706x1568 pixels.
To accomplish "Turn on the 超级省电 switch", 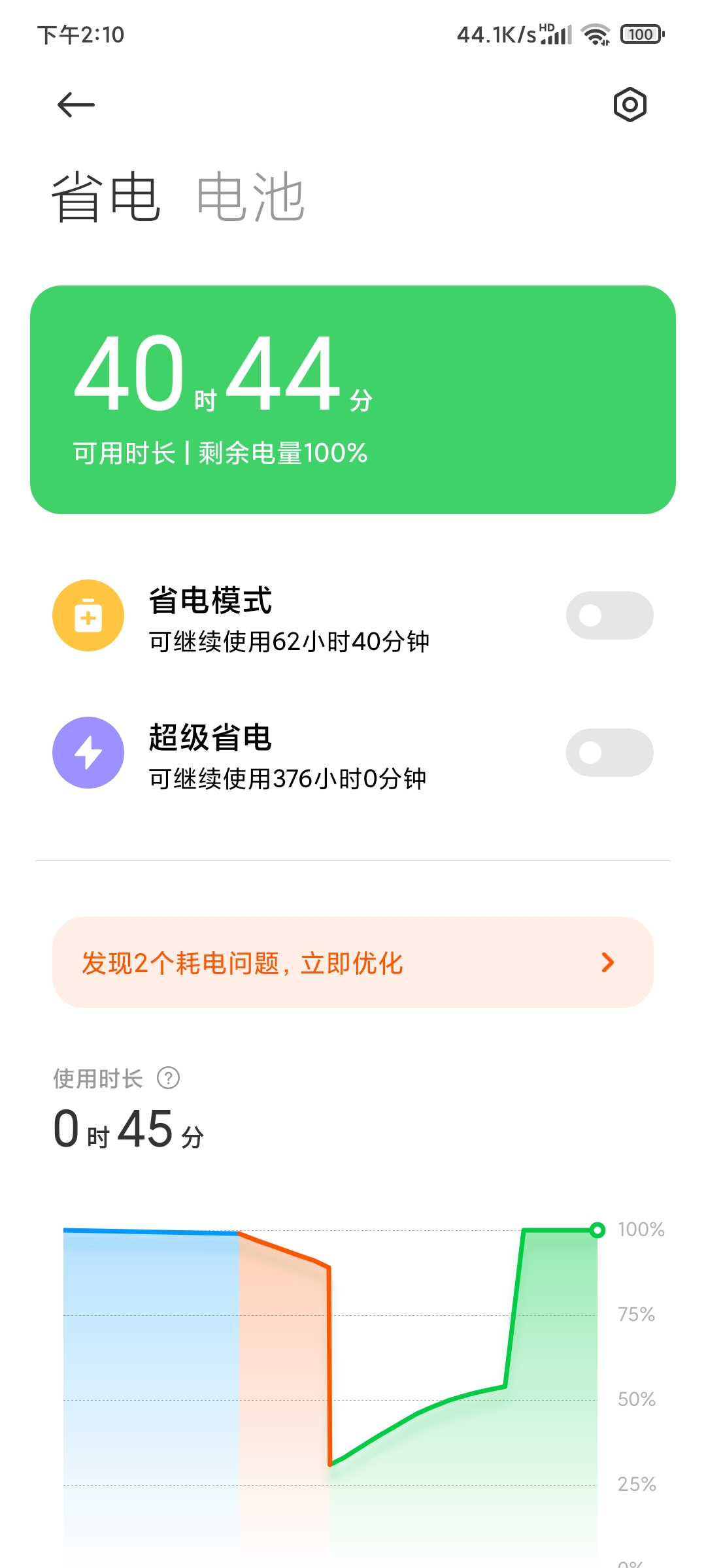I will click(x=609, y=753).
